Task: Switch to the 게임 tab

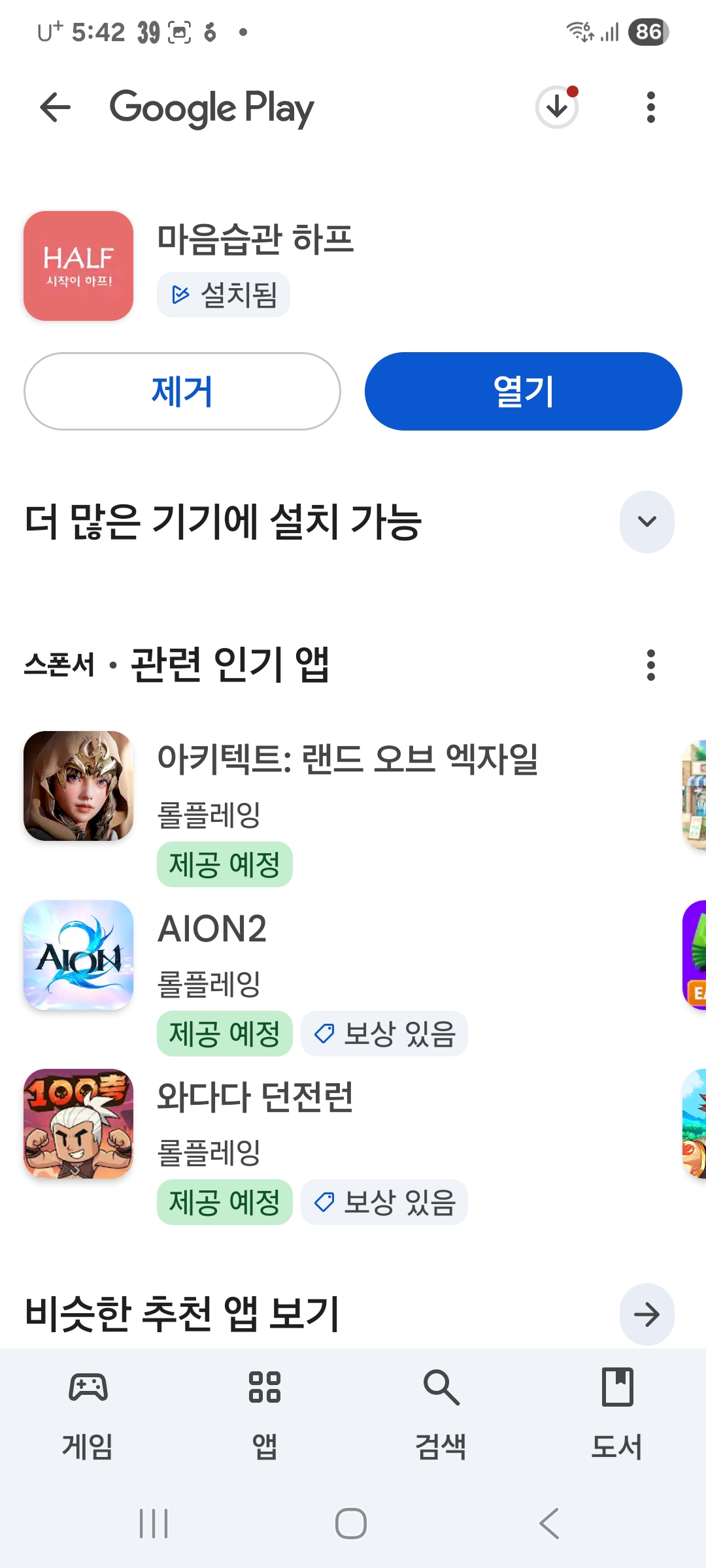Action: (88, 1411)
